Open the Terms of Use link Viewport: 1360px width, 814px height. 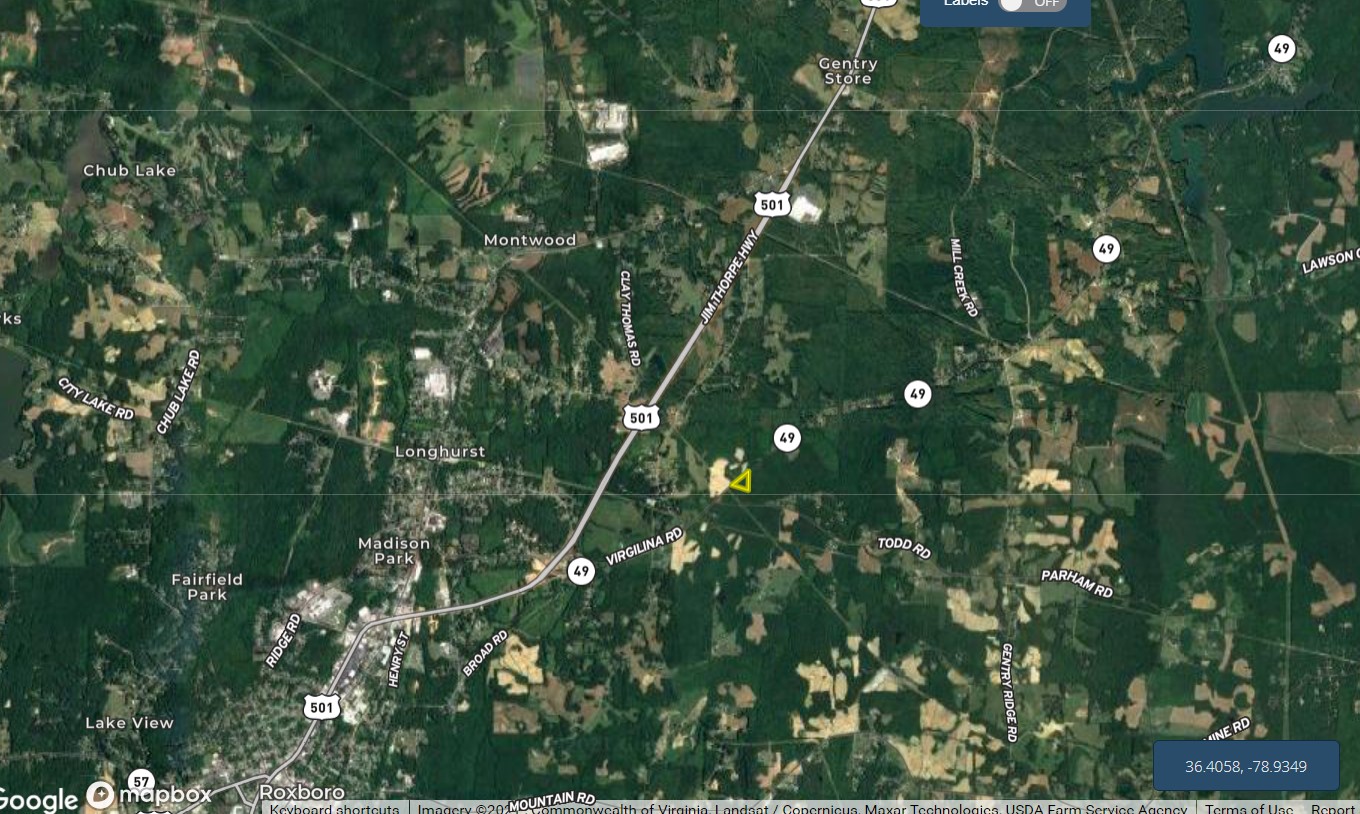coord(1249,808)
